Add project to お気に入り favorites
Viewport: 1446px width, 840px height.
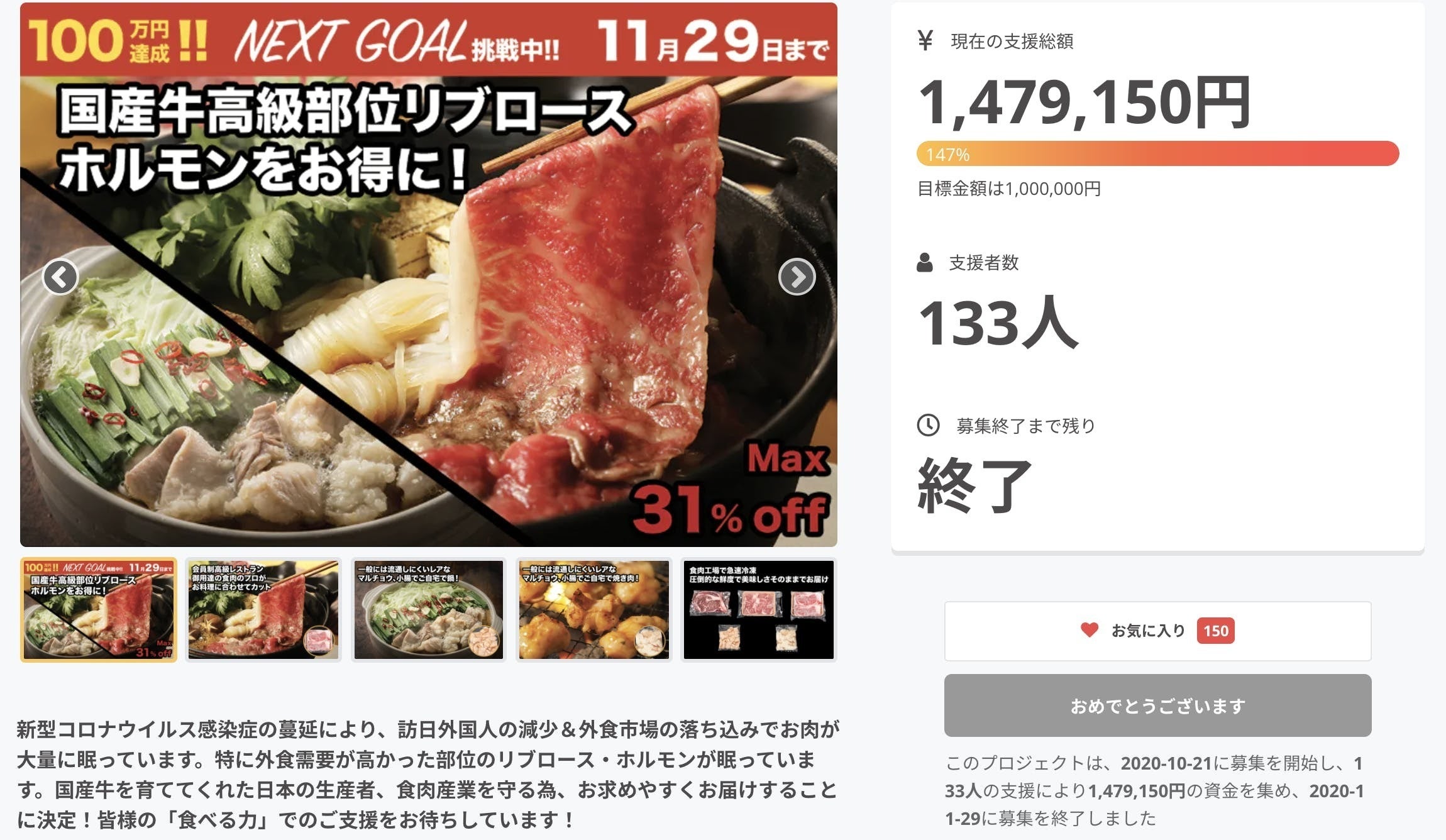tap(1157, 631)
